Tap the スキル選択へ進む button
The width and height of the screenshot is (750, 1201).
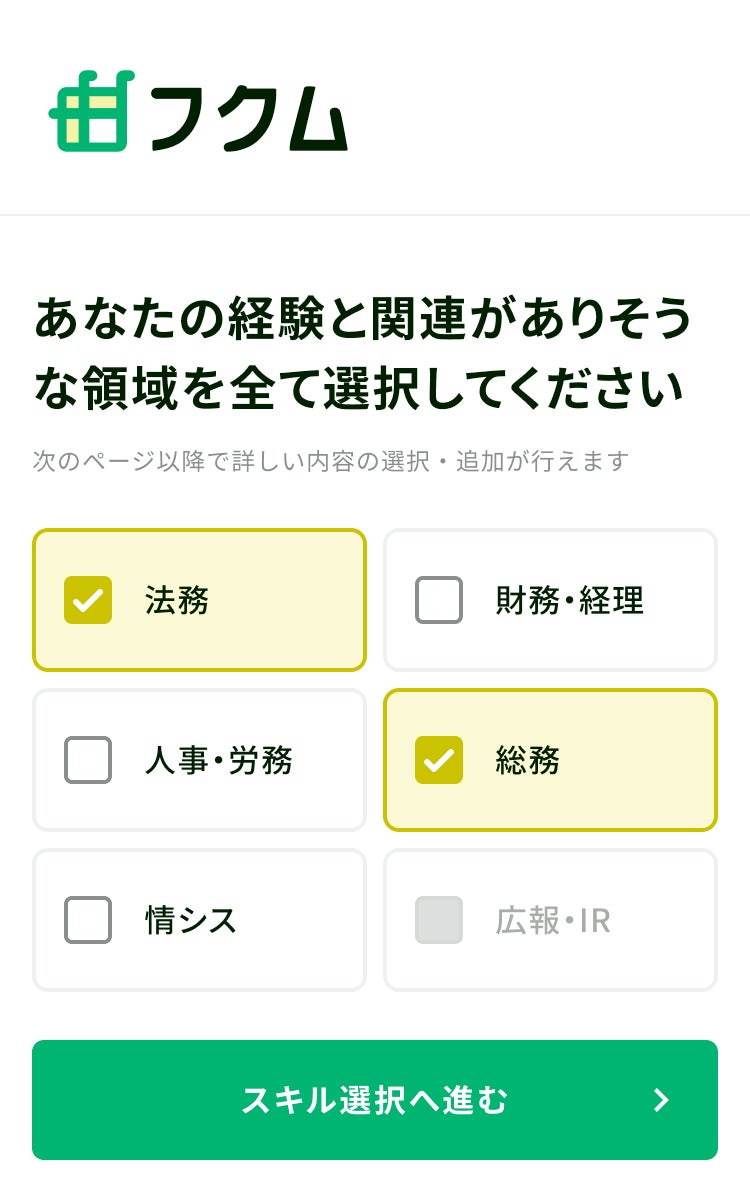(x=375, y=1100)
